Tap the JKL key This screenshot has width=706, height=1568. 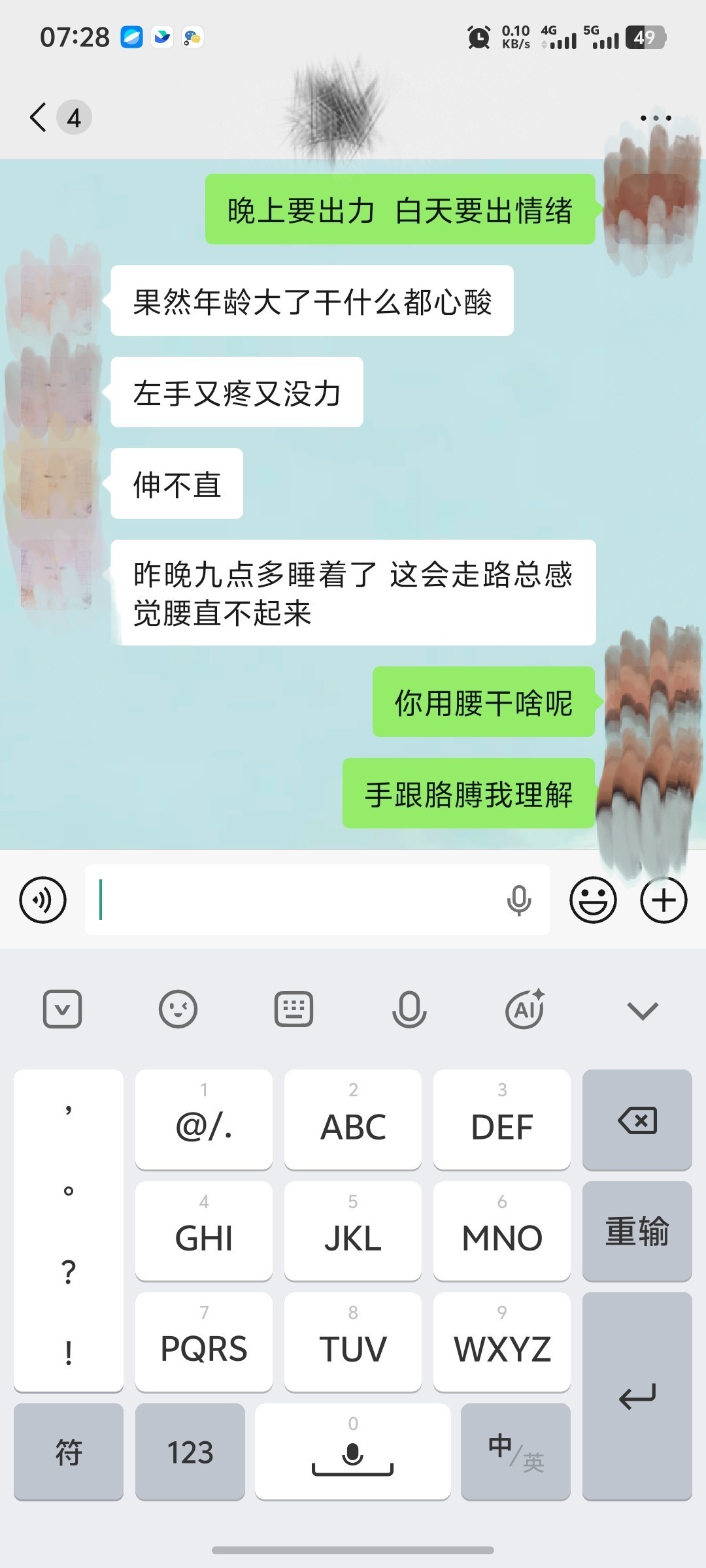click(353, 1232)
